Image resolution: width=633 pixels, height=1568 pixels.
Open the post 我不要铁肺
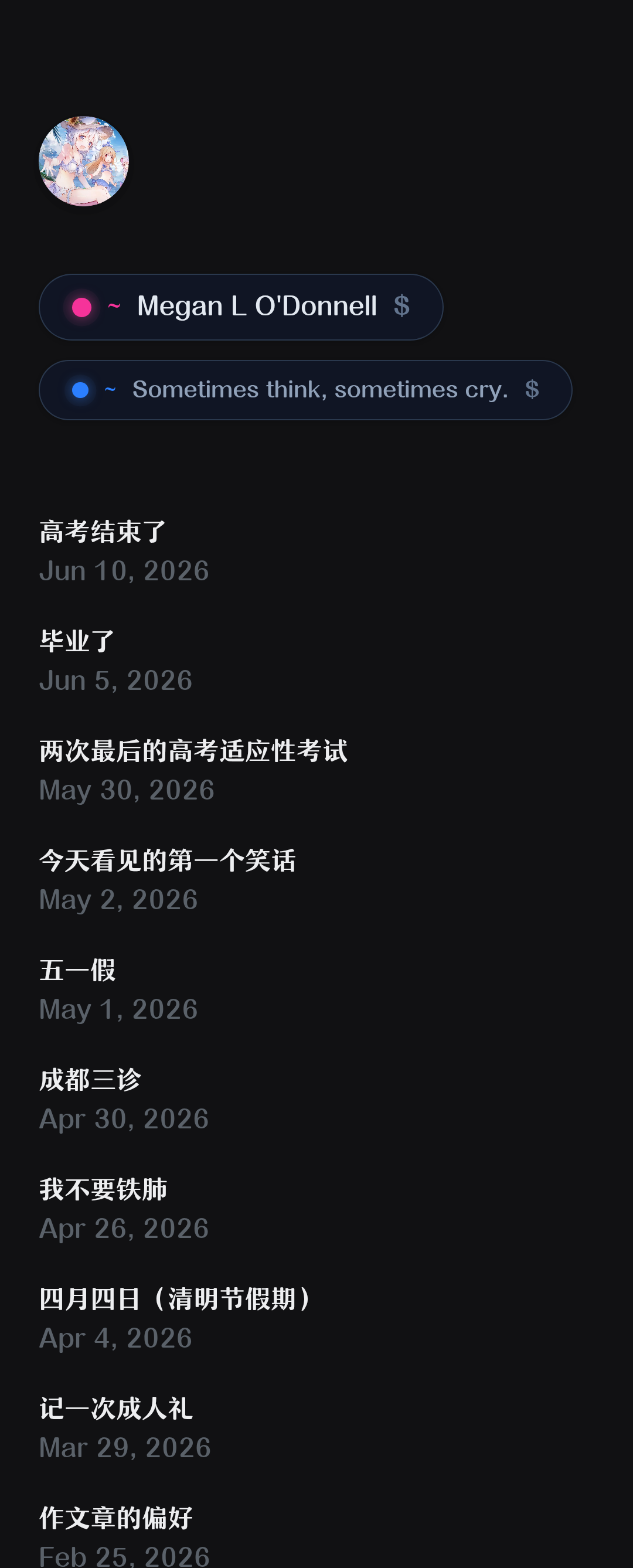pos(103,1189)
